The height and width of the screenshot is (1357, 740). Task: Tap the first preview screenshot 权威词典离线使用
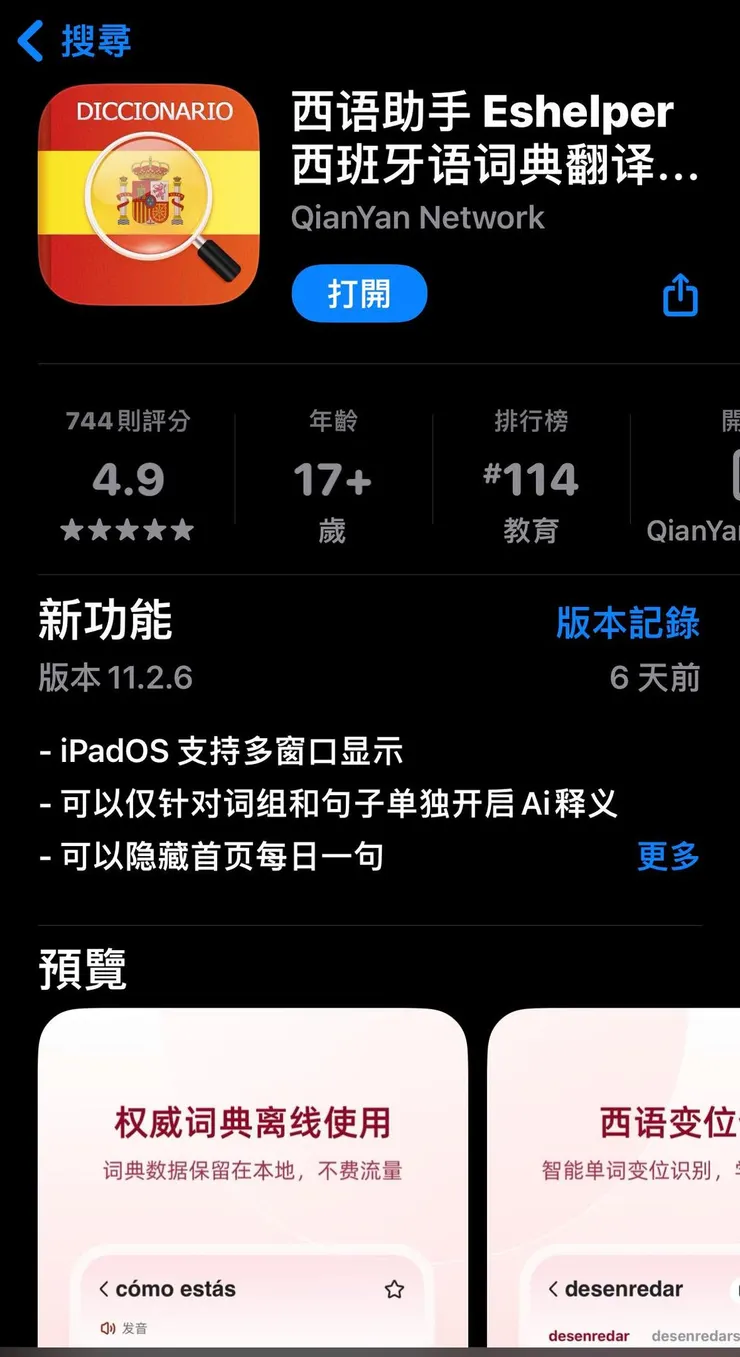(x=251, y=1180)
